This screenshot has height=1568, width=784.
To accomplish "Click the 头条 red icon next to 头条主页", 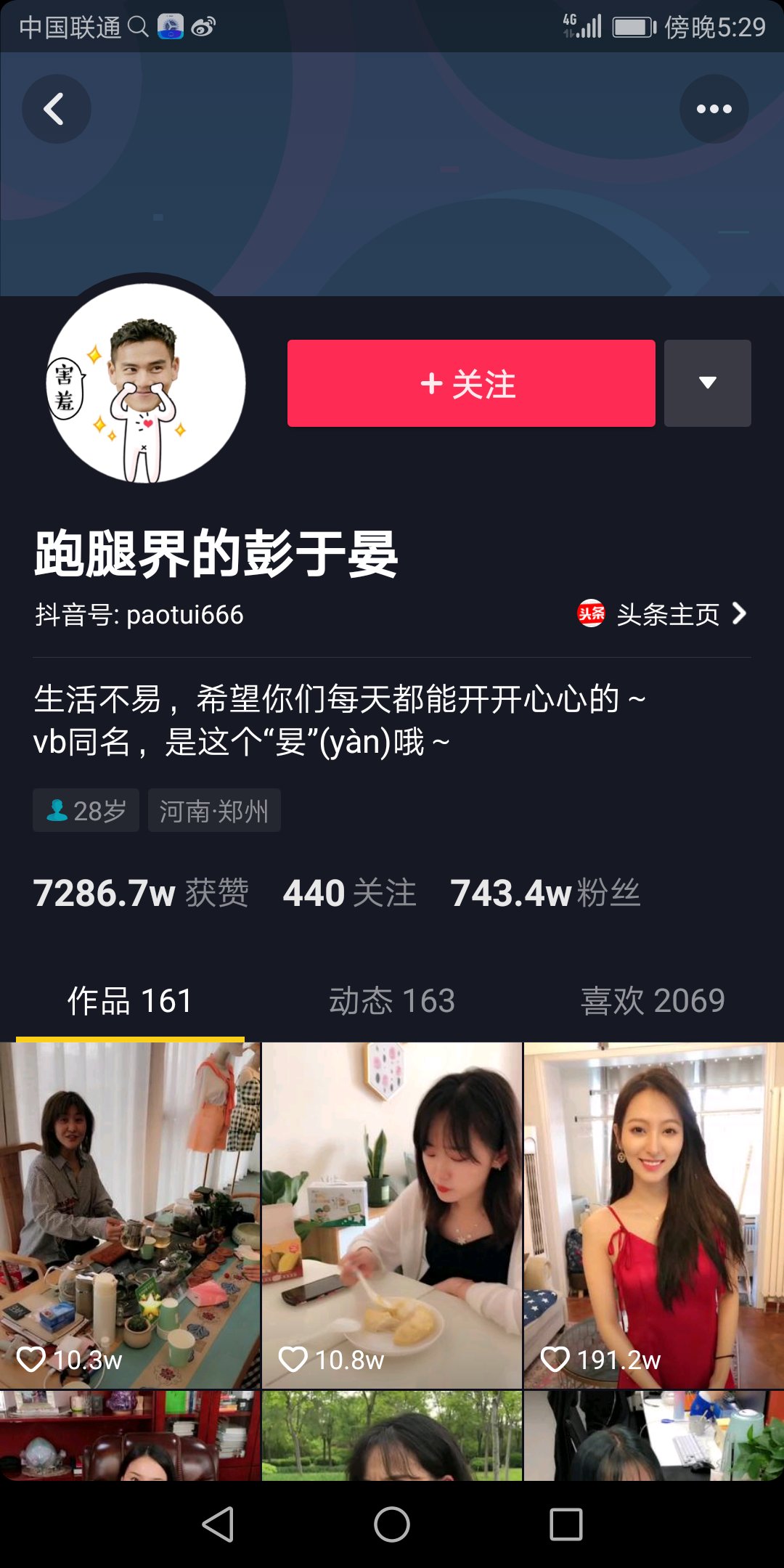I will [589, 613].
